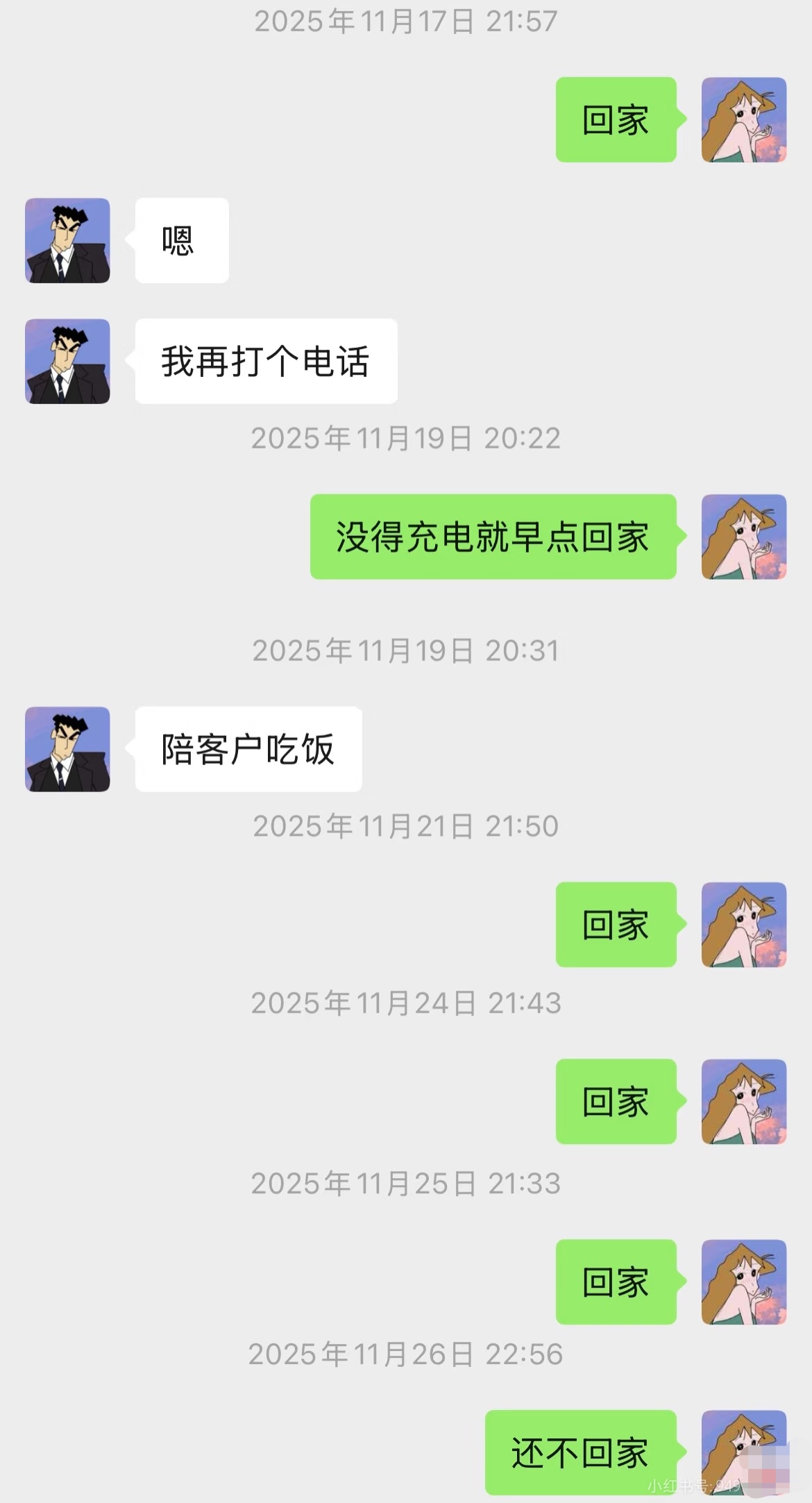The image size is (812, 1503).
Task: Tap own avatar next to 没得充电就早点回家
Action: tap(743, 537)
